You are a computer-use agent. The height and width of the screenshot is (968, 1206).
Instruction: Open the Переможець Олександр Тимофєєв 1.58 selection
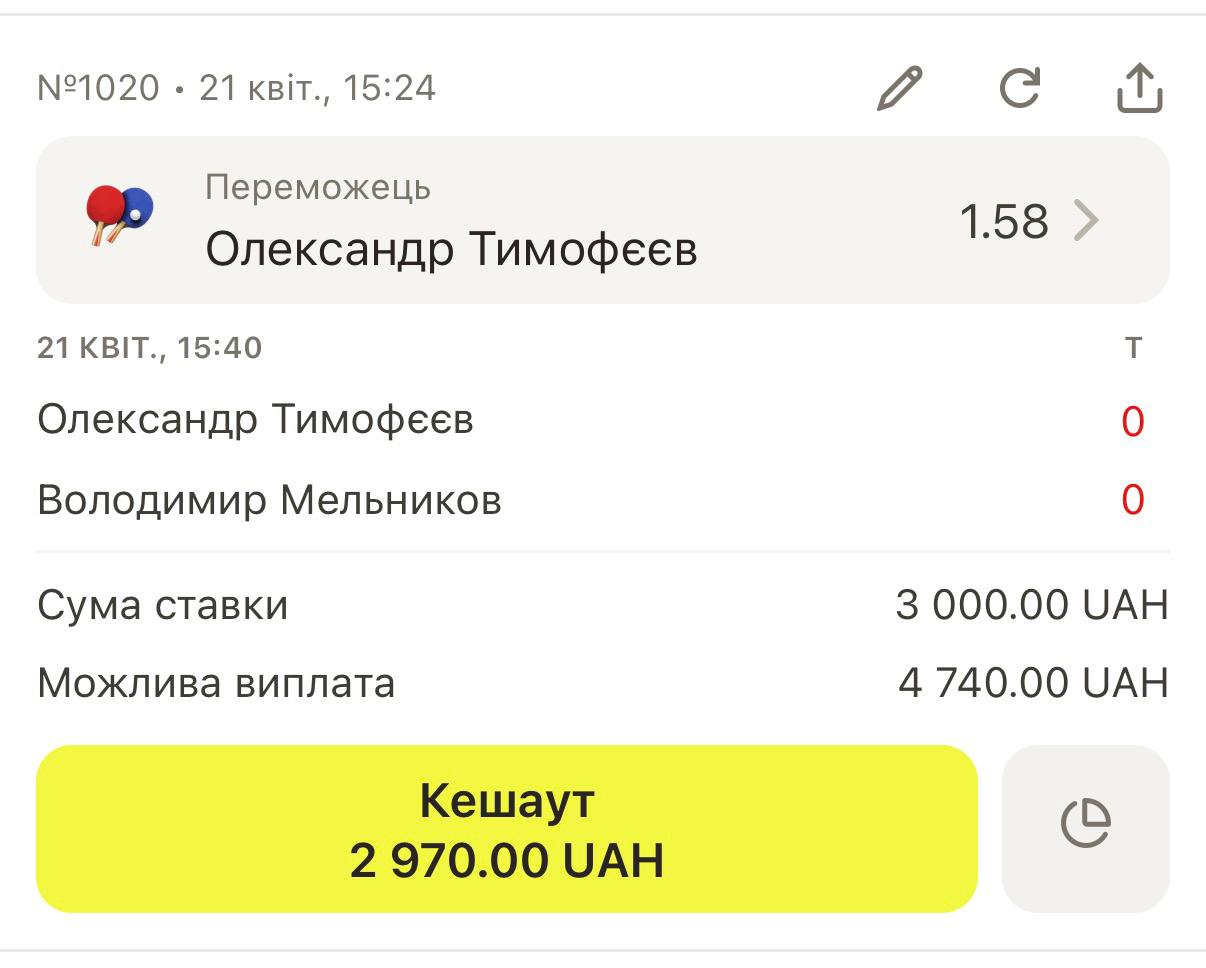point(602,220)
